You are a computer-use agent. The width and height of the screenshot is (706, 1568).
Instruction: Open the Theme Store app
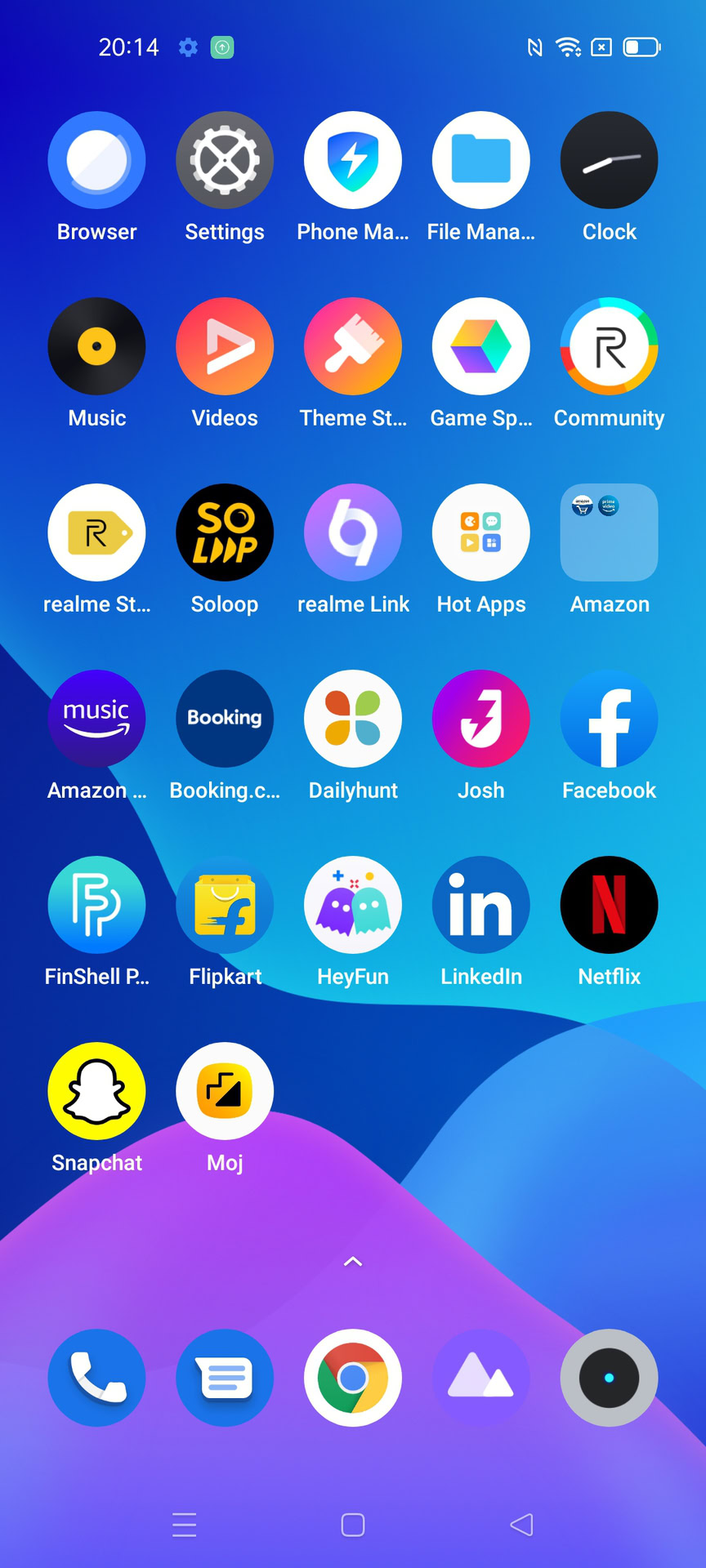(x=353, y=346)
